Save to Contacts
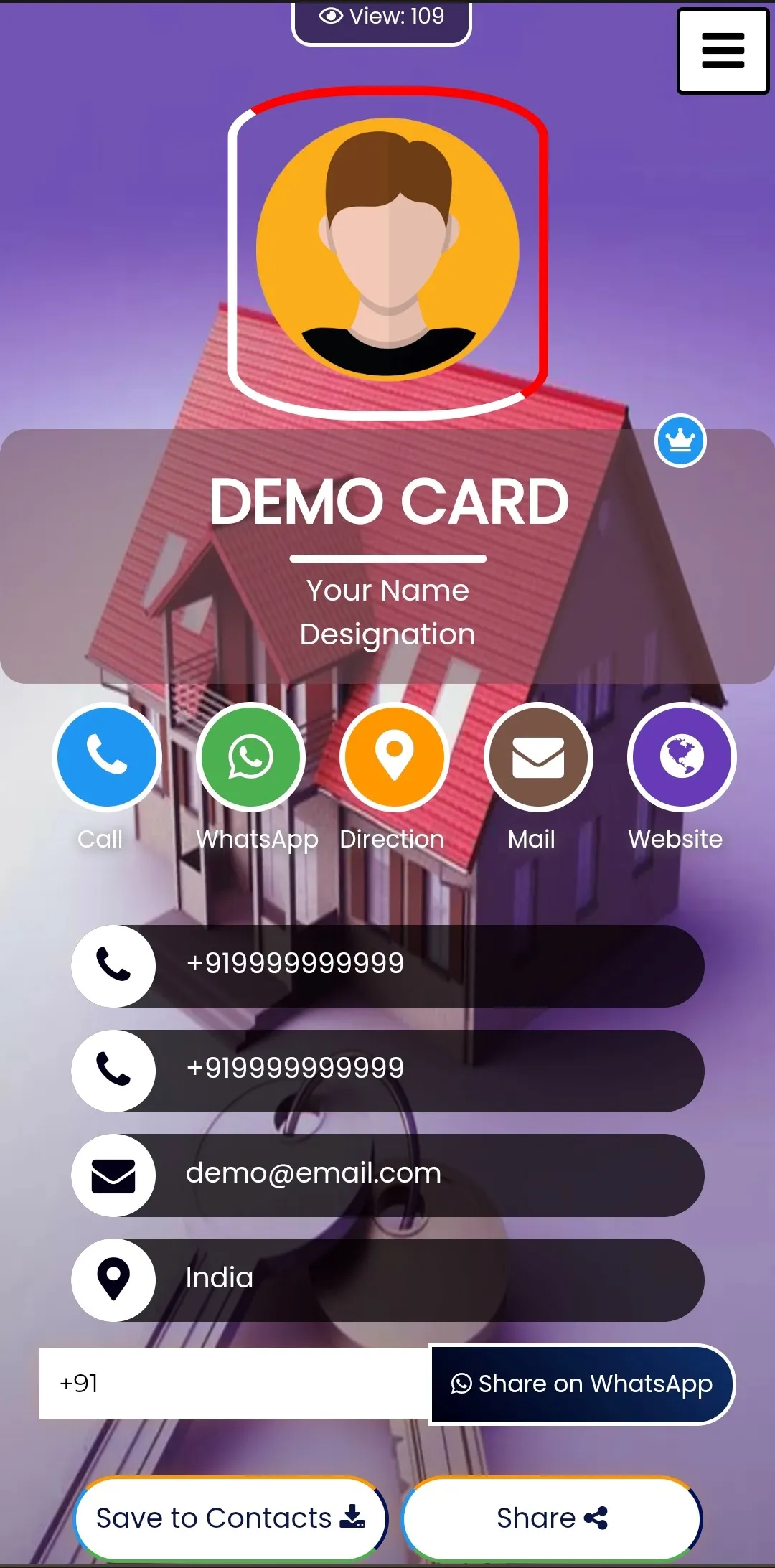775x1568 pixels. click(230, 1518)
